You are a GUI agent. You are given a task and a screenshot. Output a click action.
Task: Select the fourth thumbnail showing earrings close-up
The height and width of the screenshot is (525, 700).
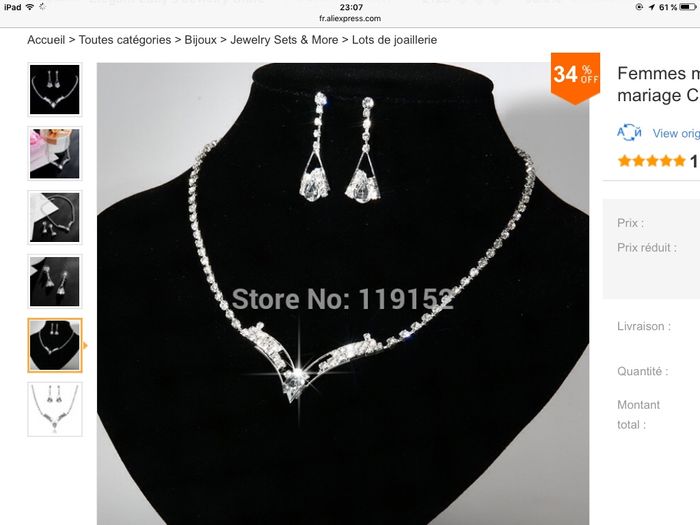54,281
